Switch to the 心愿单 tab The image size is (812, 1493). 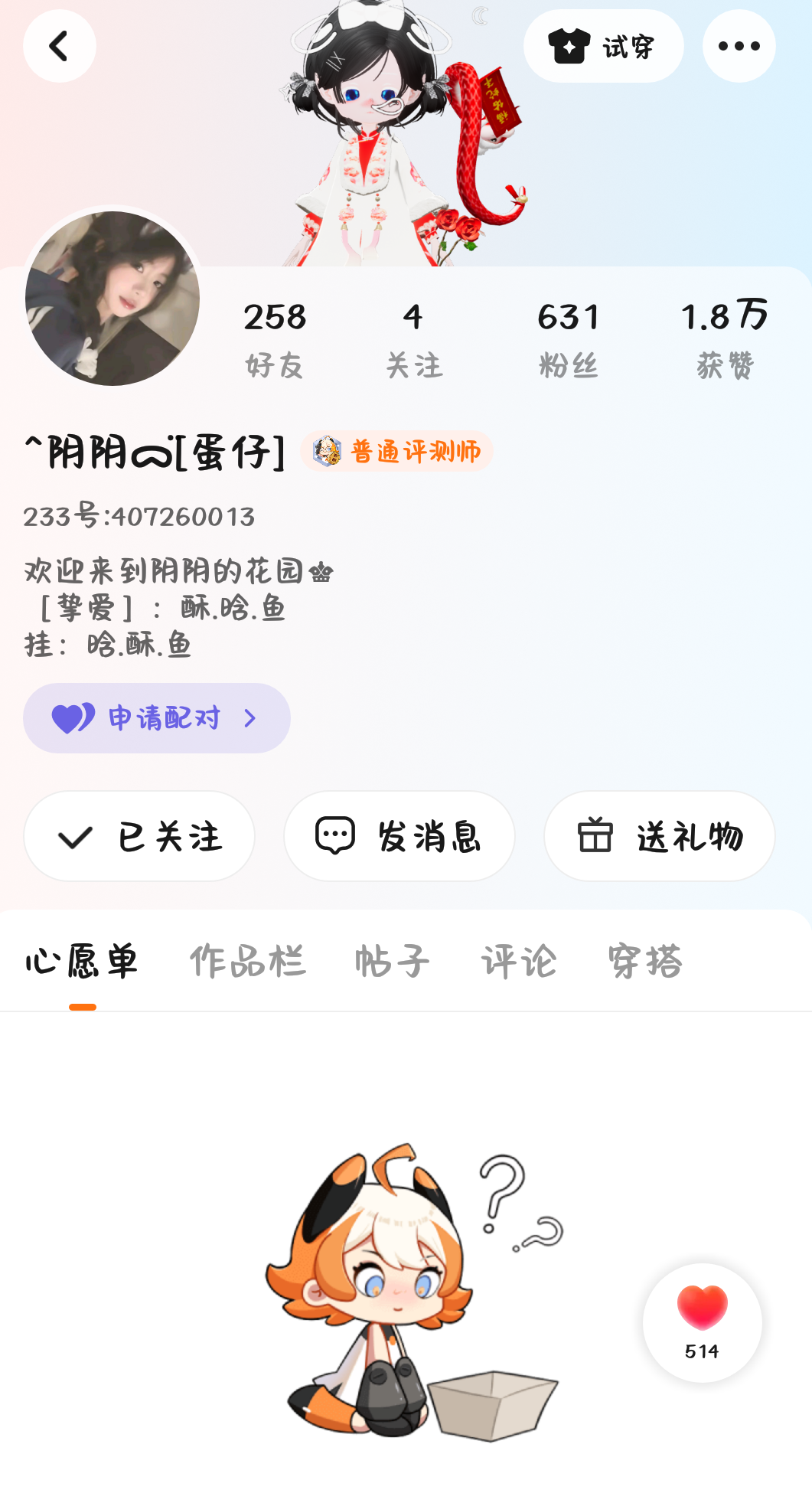coord(82,962)
